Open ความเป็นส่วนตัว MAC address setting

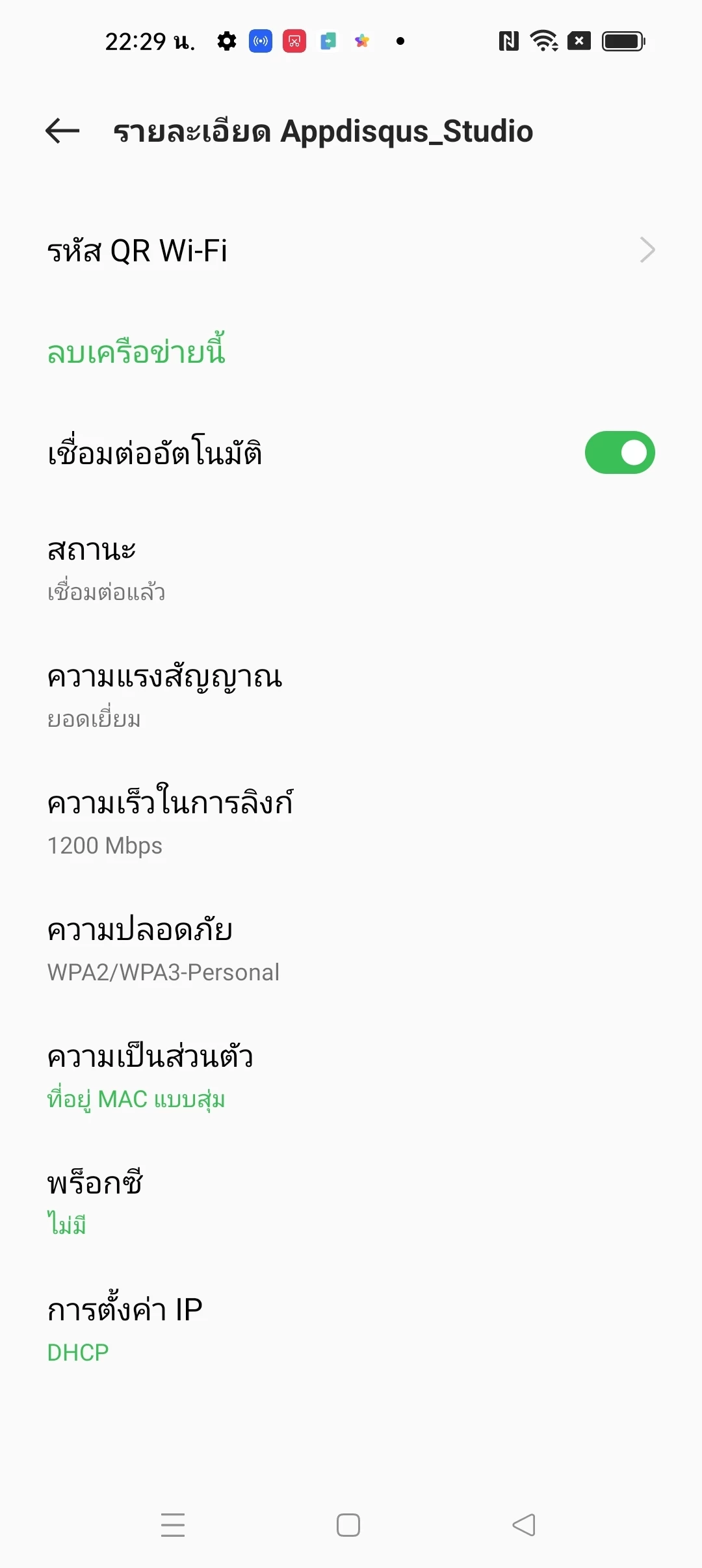tap(351, 1075)
